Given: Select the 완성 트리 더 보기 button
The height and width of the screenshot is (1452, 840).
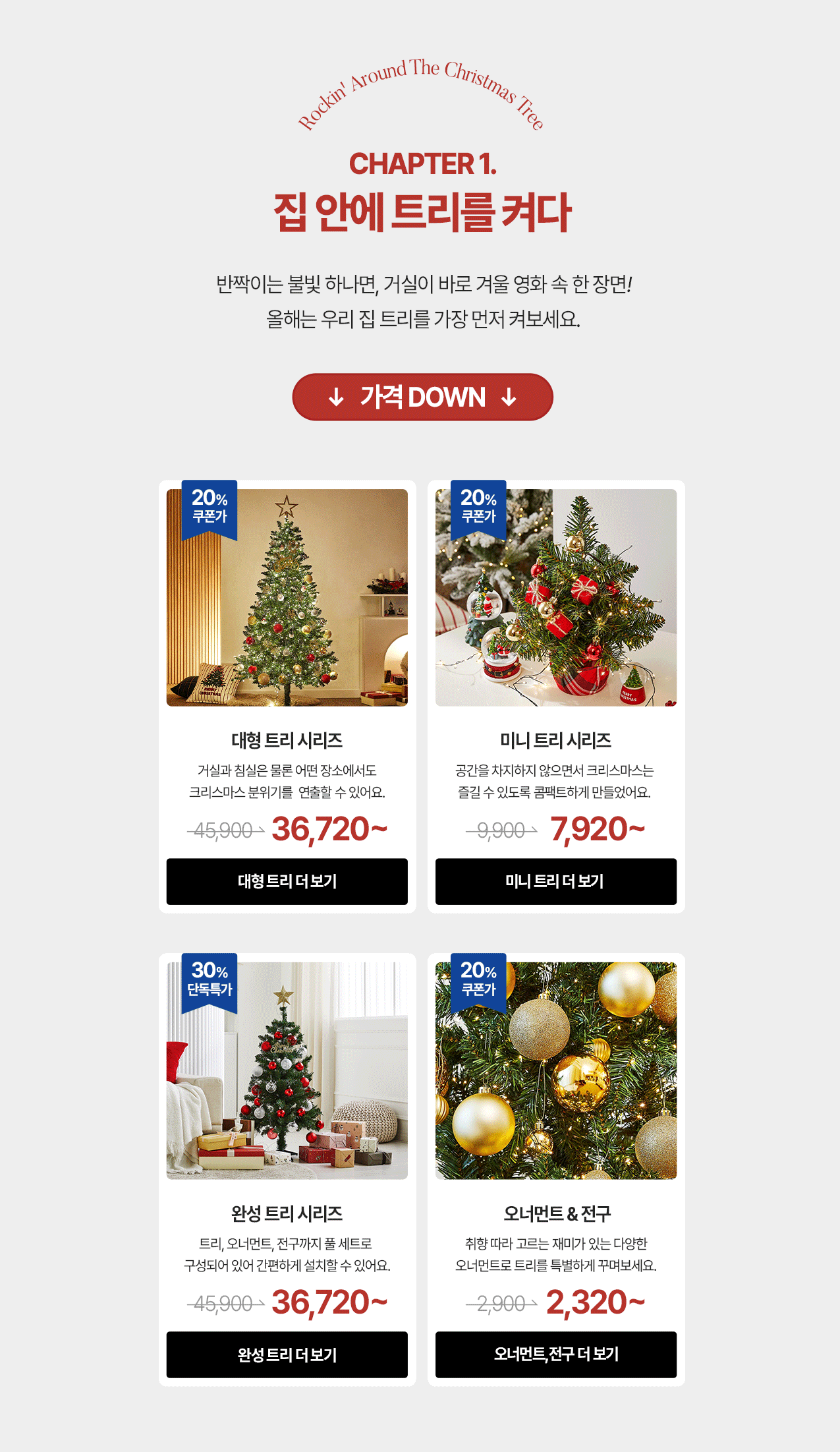Looking at the screenshot, I should [287, 1354].
